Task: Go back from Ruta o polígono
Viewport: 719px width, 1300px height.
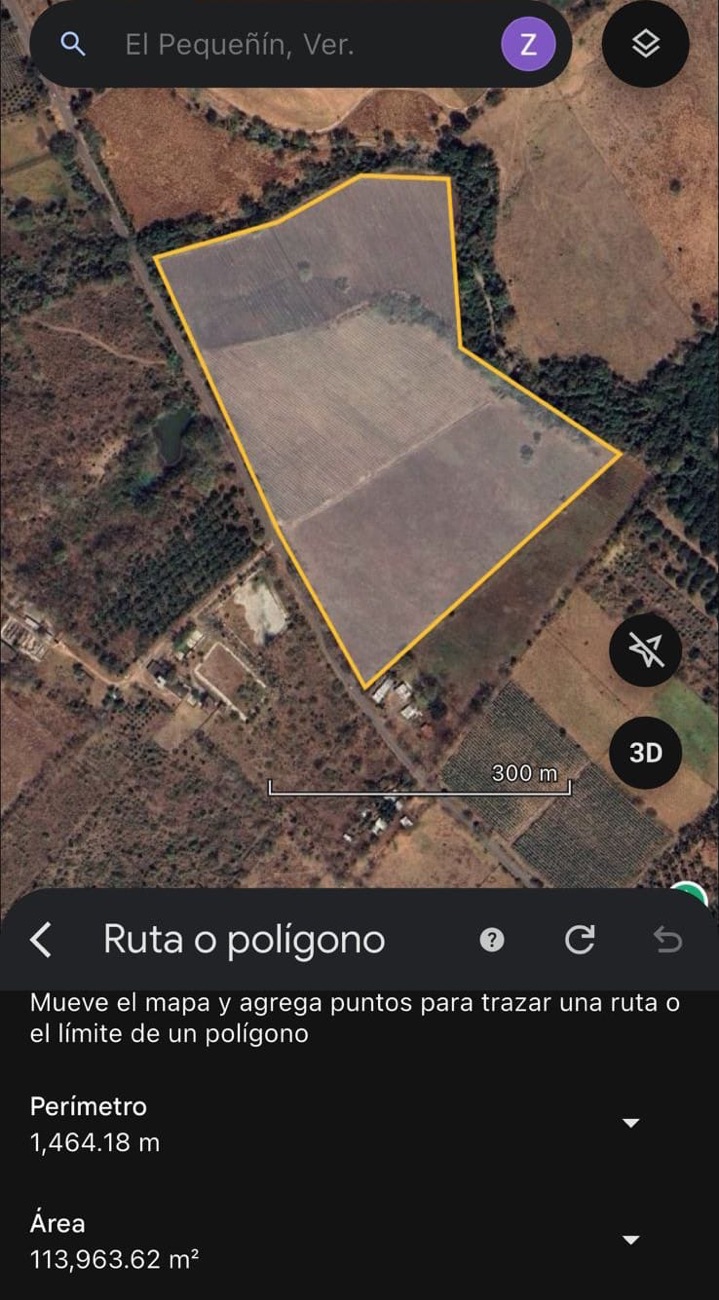Action: pos(40,940)
